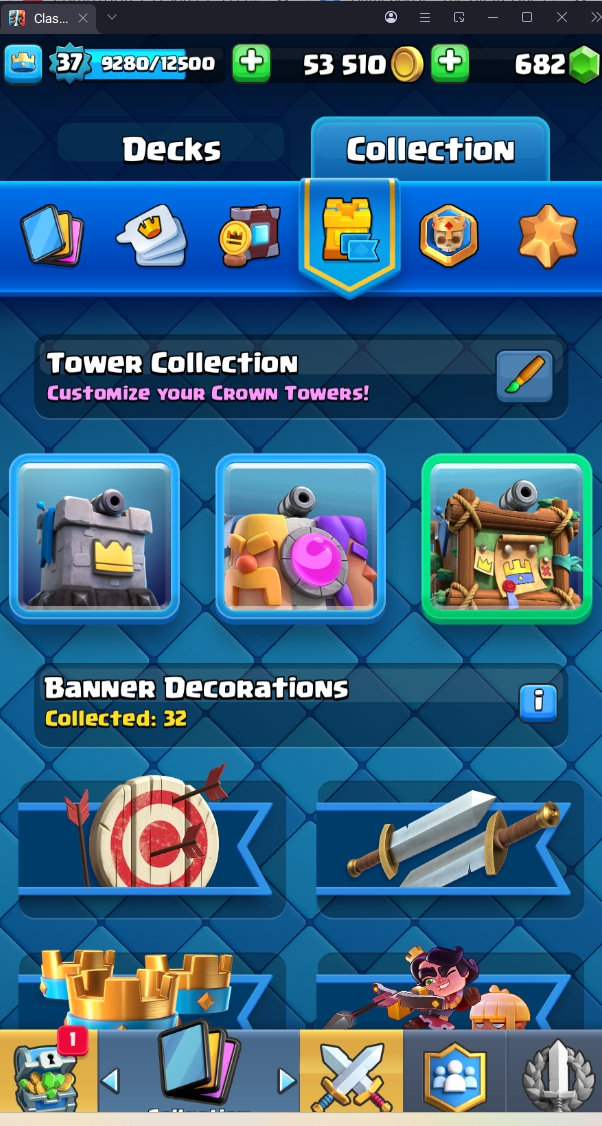This screenshot has height=1126, width=602.
Task: Open the shop chest tab
Action: (48, 1072)
